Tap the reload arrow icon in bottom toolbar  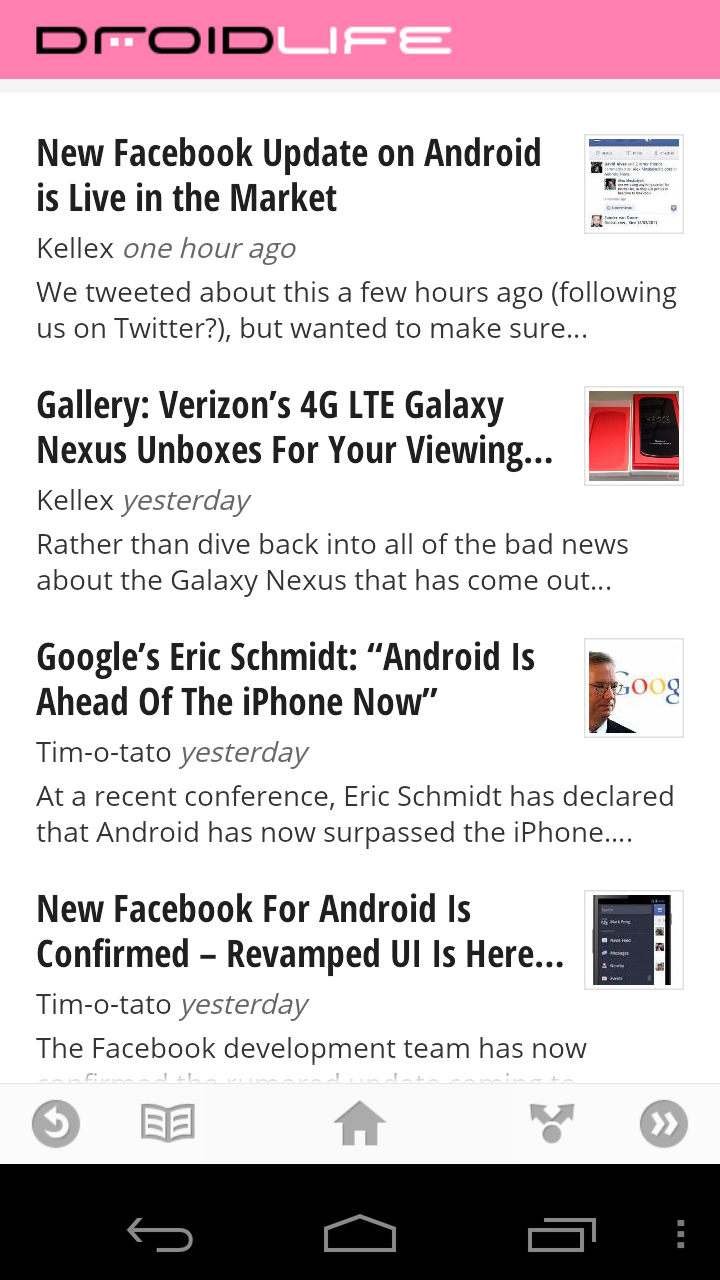pyautogui.click(x=56, y=1124)
